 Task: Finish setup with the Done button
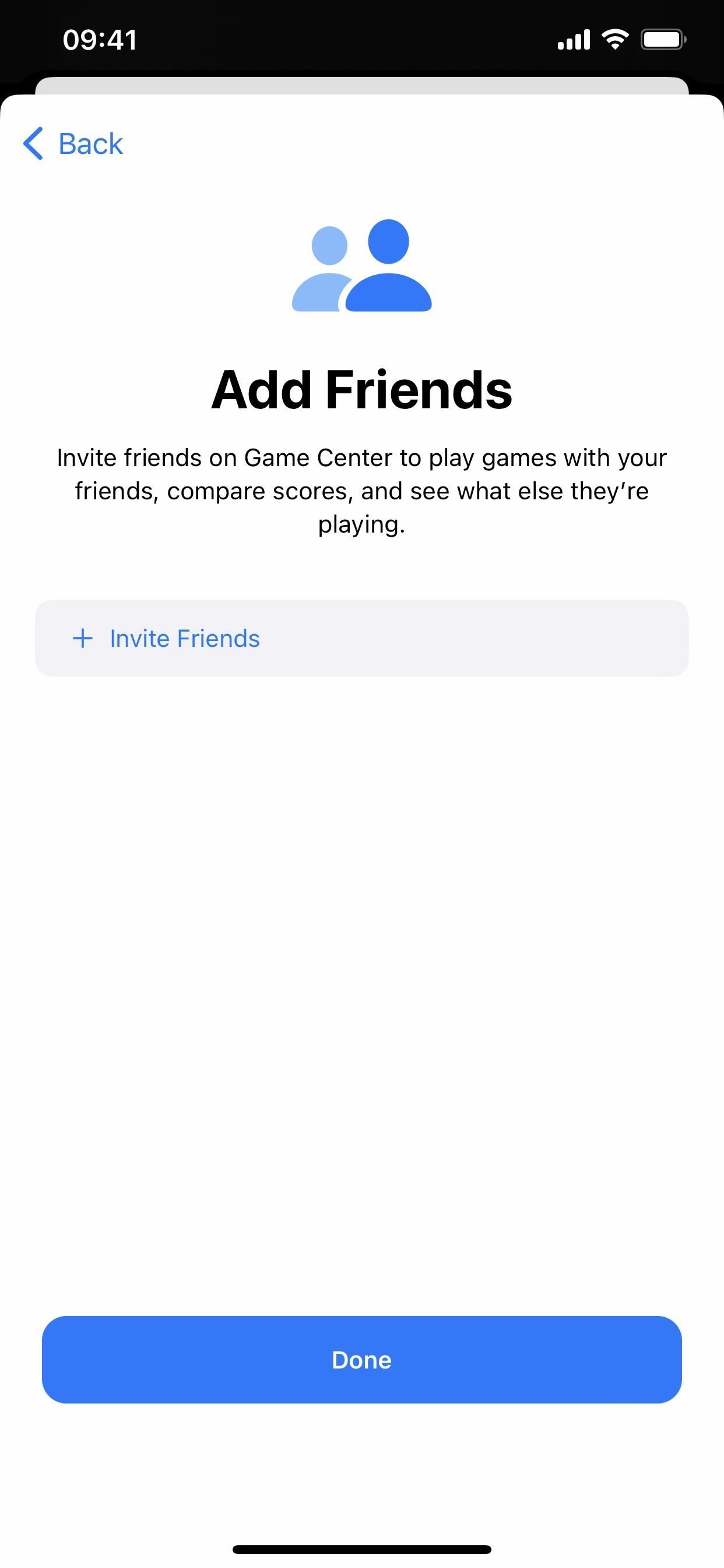click(x=361, y=1359)
